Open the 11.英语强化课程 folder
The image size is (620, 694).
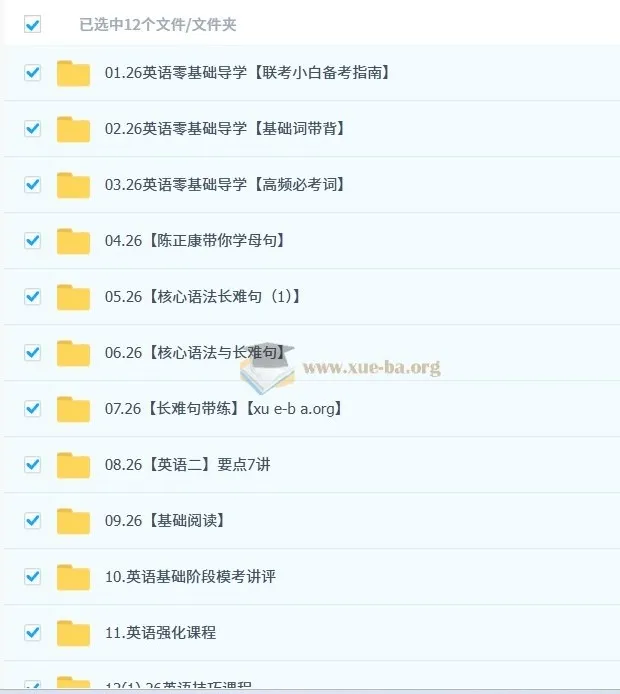[160, 633]
